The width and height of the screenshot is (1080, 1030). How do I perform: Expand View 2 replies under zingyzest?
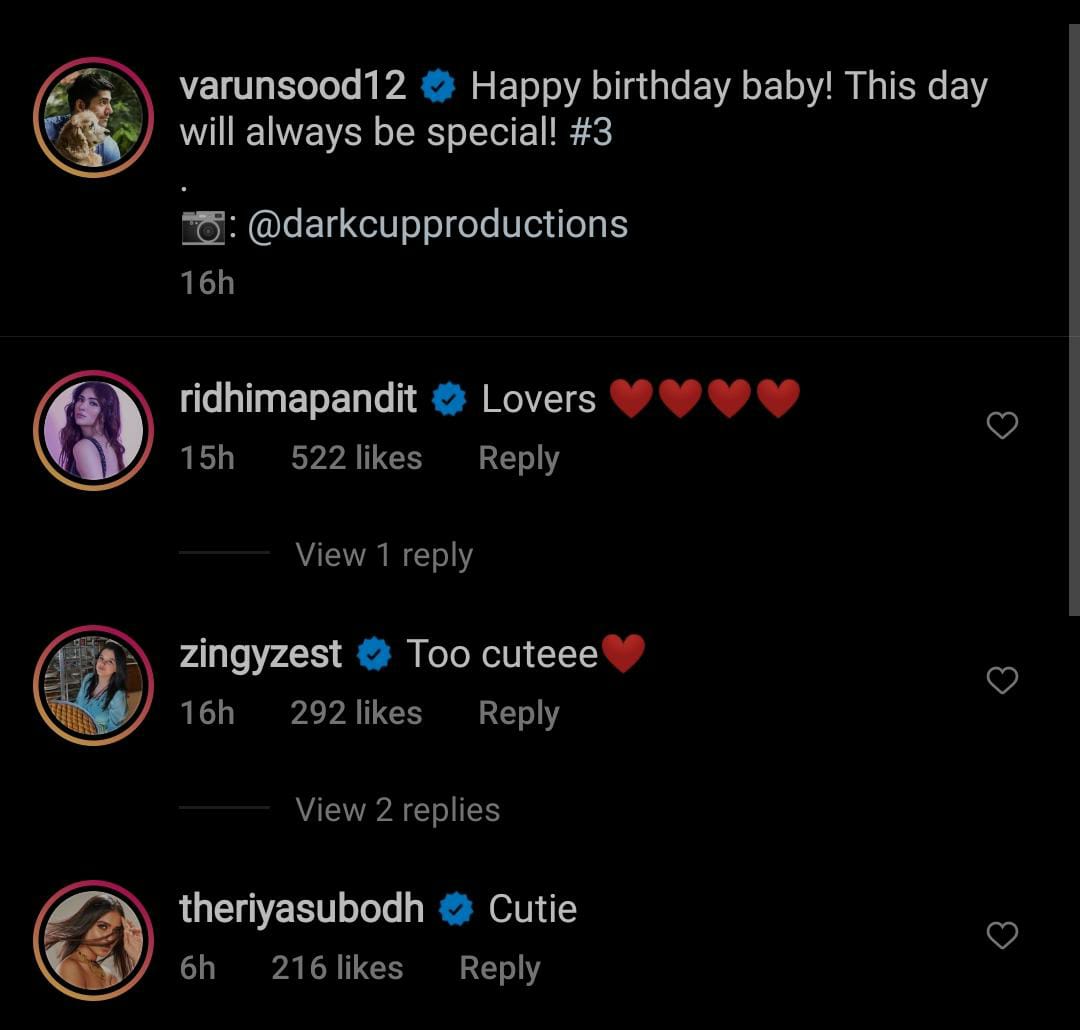(397, 810)
